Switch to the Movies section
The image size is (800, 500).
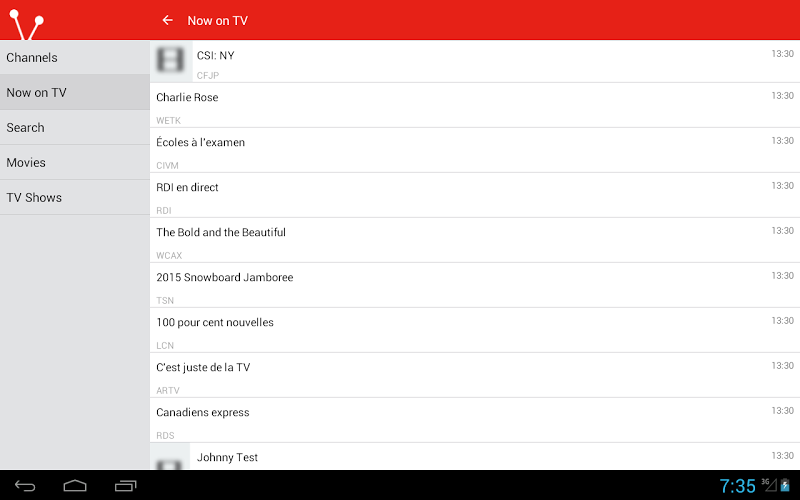pos(74,162)
